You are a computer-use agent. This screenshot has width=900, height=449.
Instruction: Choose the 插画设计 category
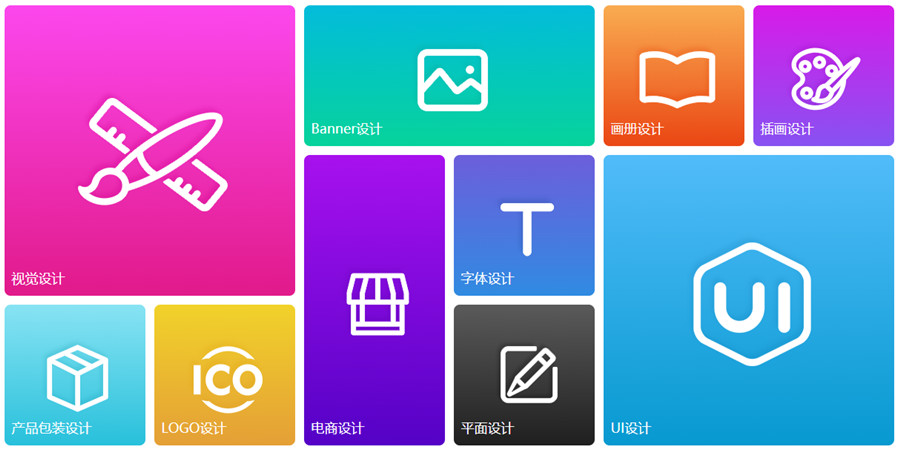[823, 76]
